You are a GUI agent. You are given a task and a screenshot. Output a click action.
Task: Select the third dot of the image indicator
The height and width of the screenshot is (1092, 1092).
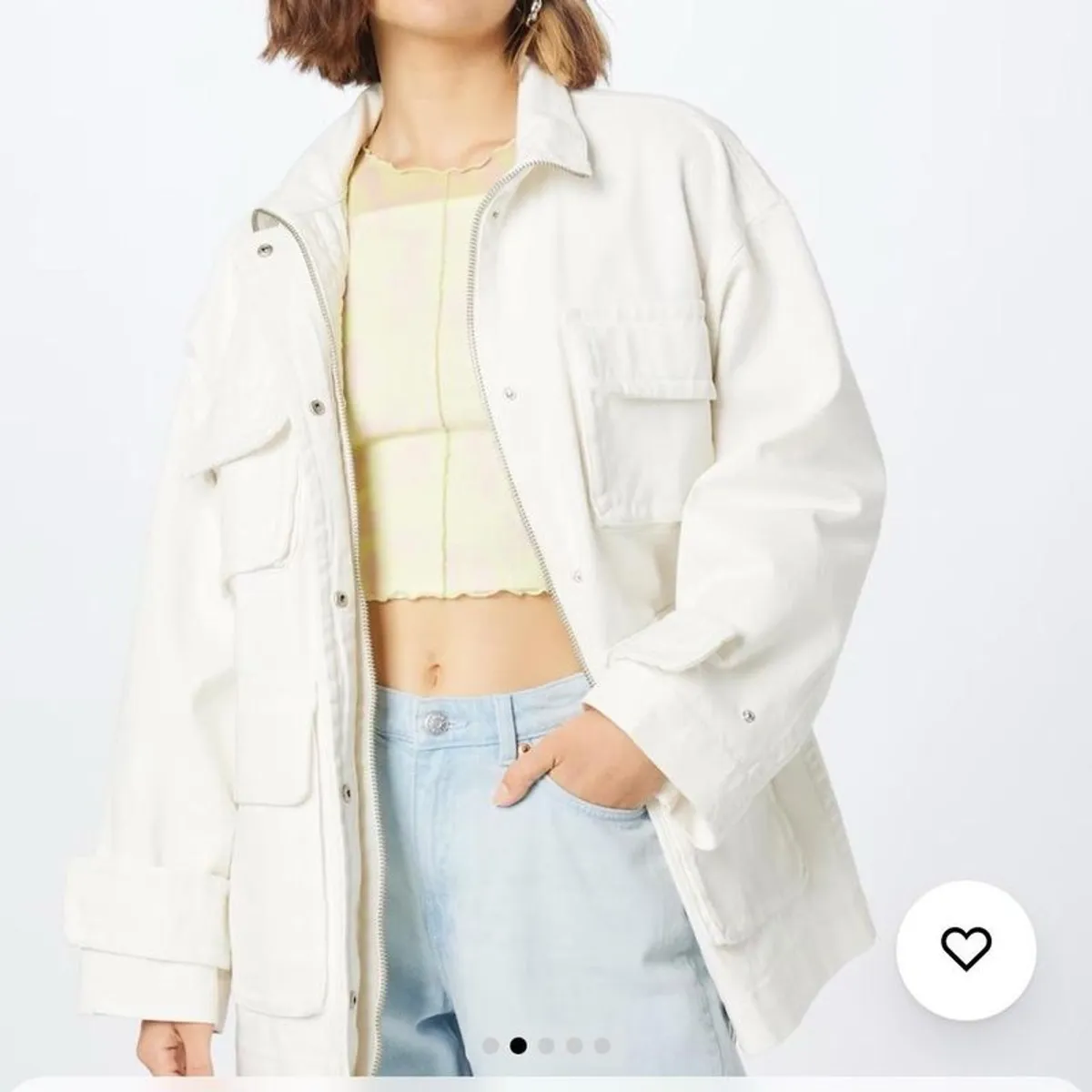point(547,1046)
